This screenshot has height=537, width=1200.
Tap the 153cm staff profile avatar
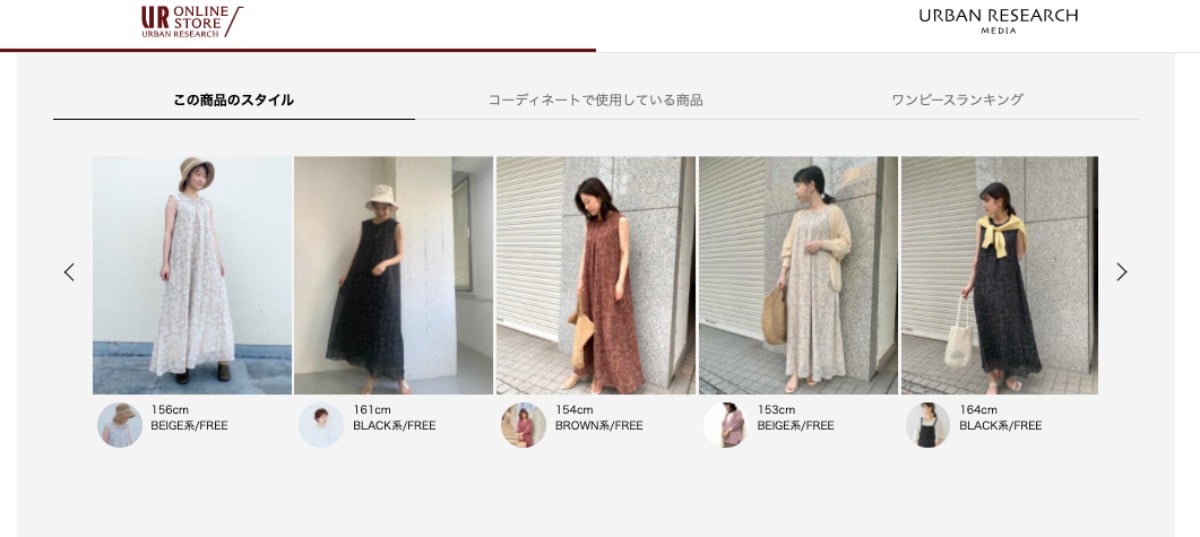pos(726,425)
